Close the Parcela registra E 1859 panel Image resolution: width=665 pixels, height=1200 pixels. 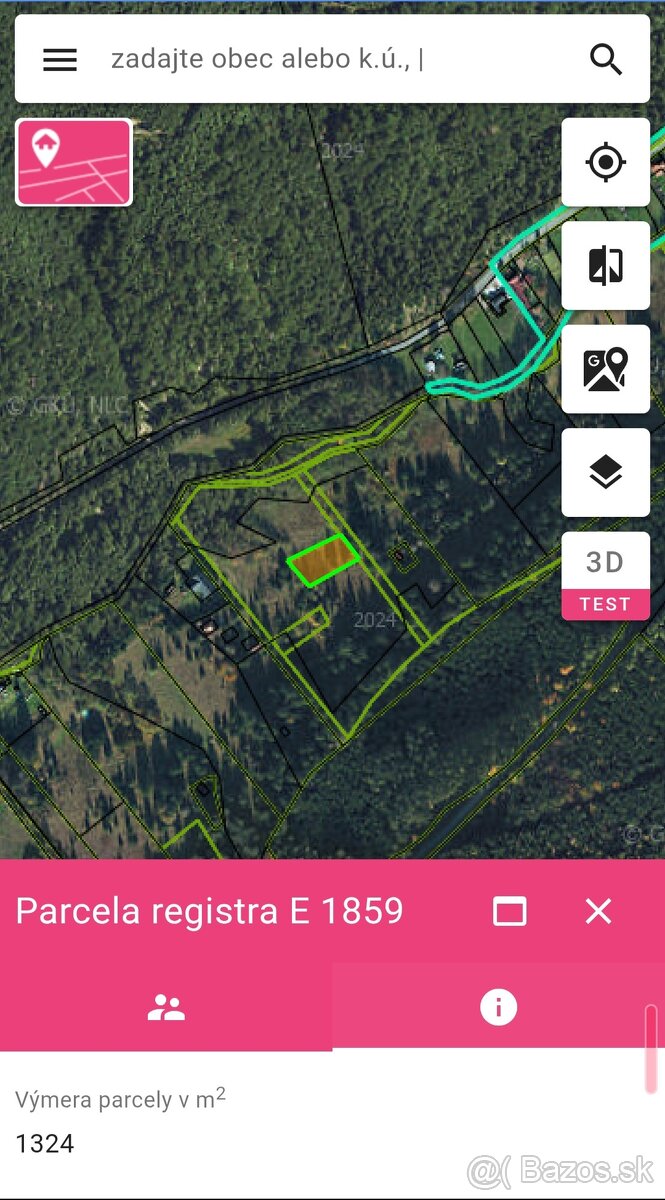[598, 911]
